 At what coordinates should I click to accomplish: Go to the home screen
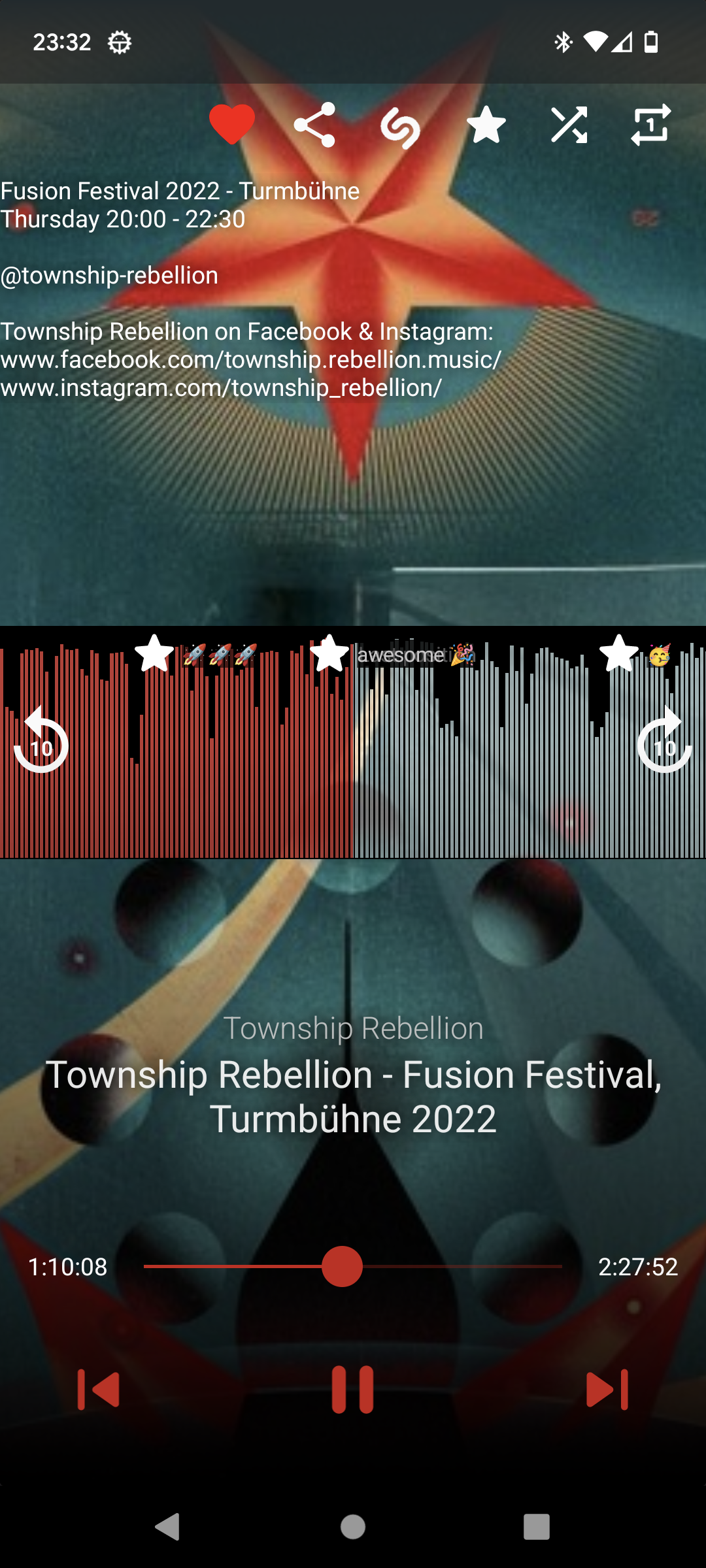353,1527
